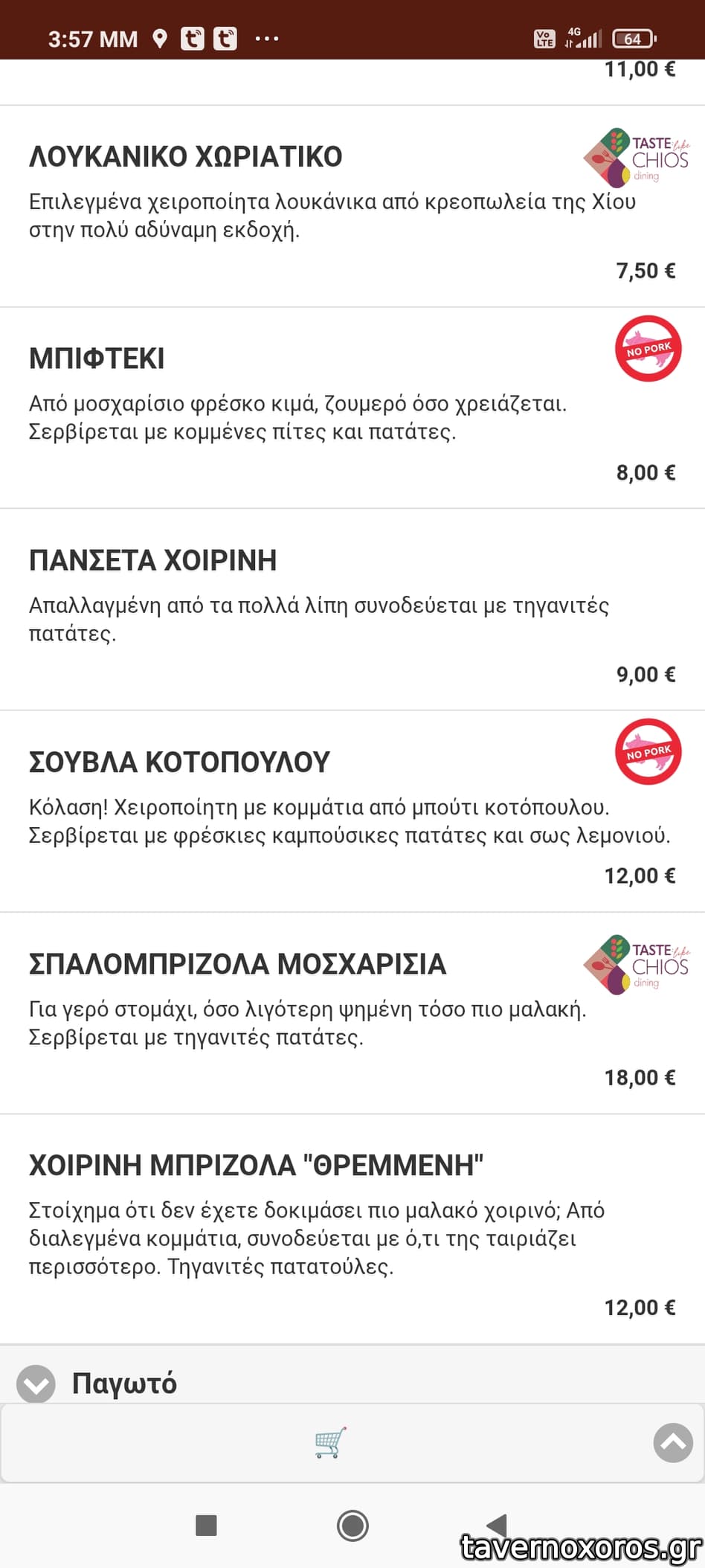This screenshot has width=705, height=1568.
Task: Open ΧΟΙΡΙΝΗ ΜΠΡΙΖΟΛΑ "ΘΡΕΜΜΕΝΗ" item
Action: click(x=256, y=1166)
